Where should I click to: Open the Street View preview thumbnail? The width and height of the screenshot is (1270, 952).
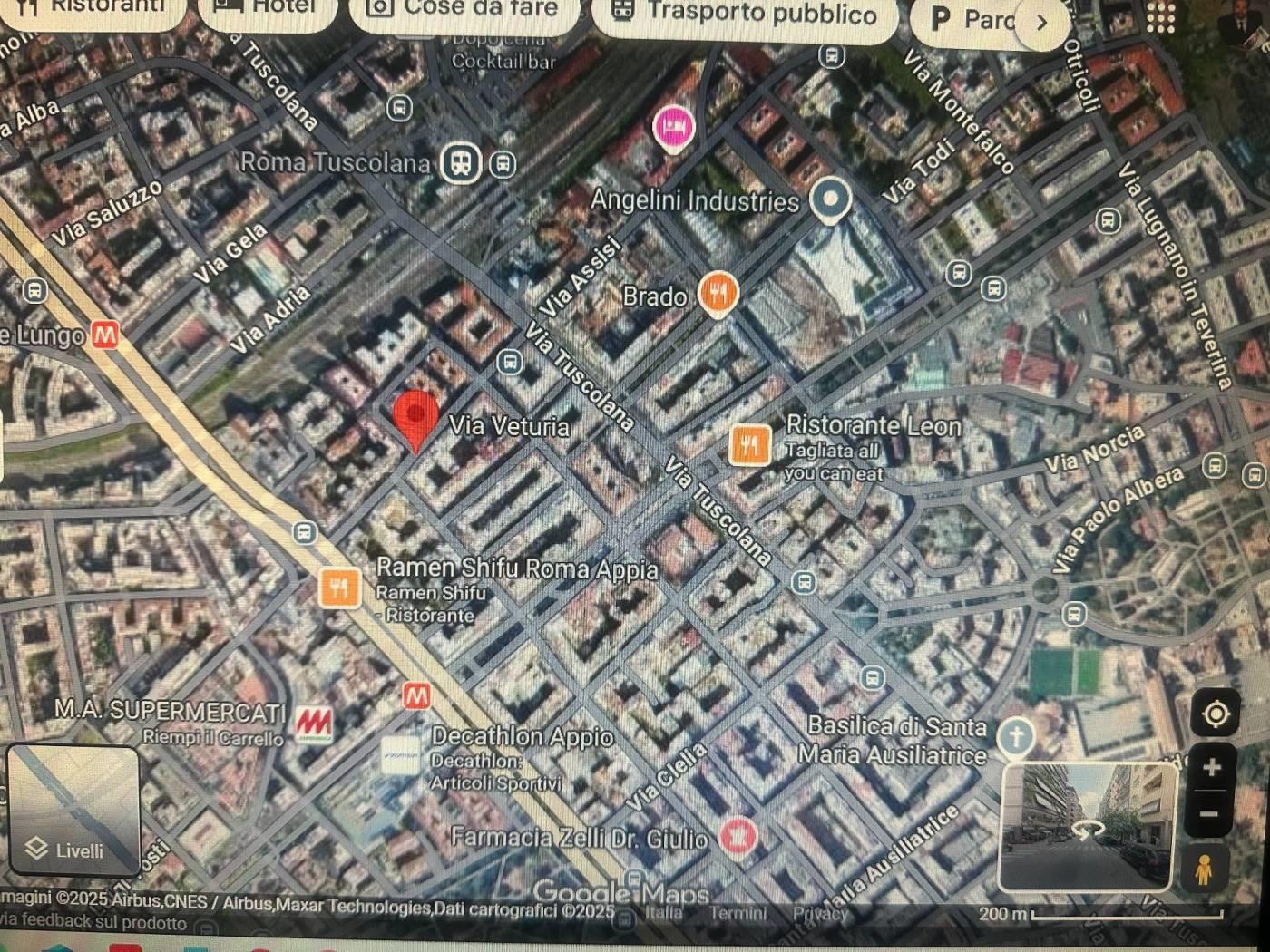point(1087,827)
